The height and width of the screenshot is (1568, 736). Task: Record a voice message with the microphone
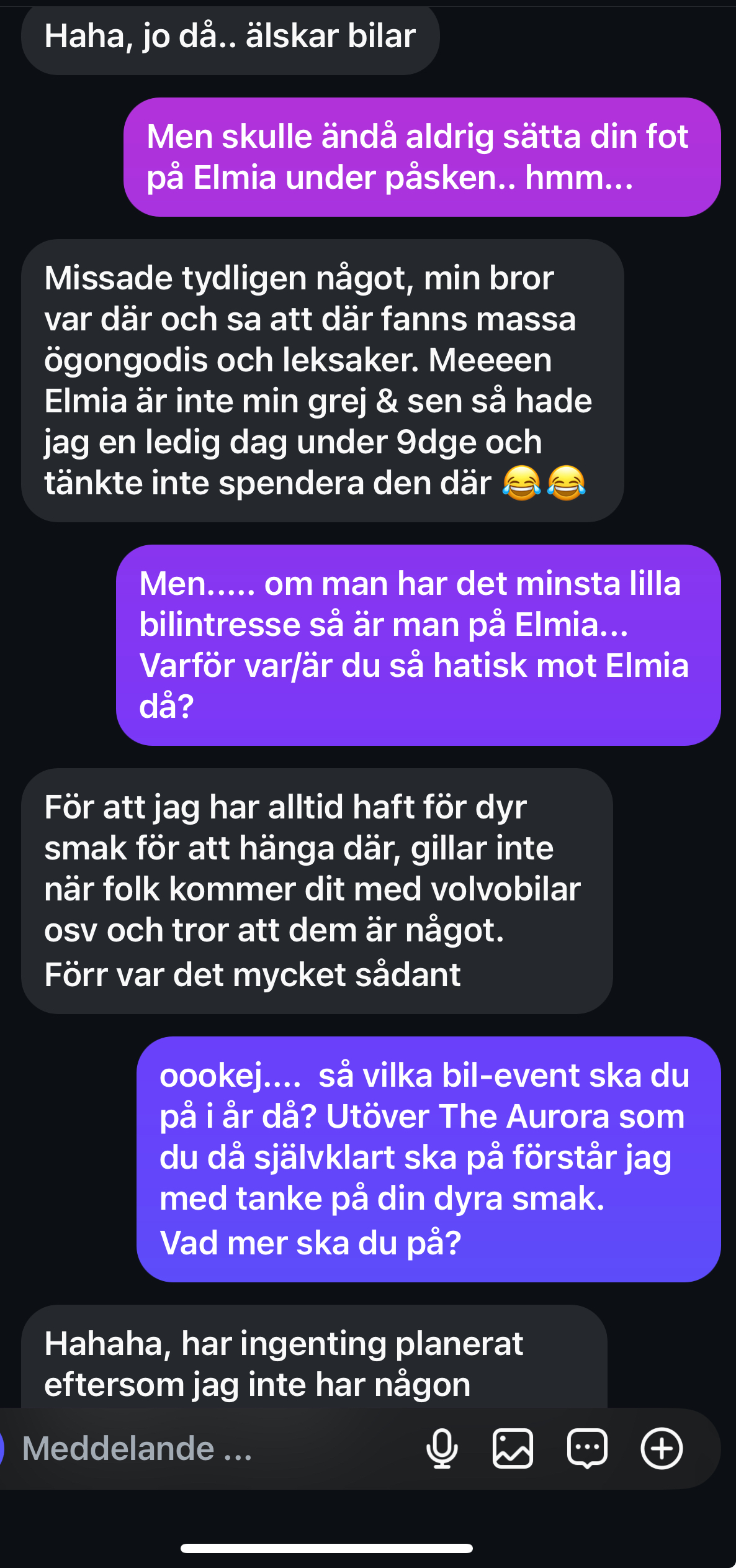(x=442, y=1448)
